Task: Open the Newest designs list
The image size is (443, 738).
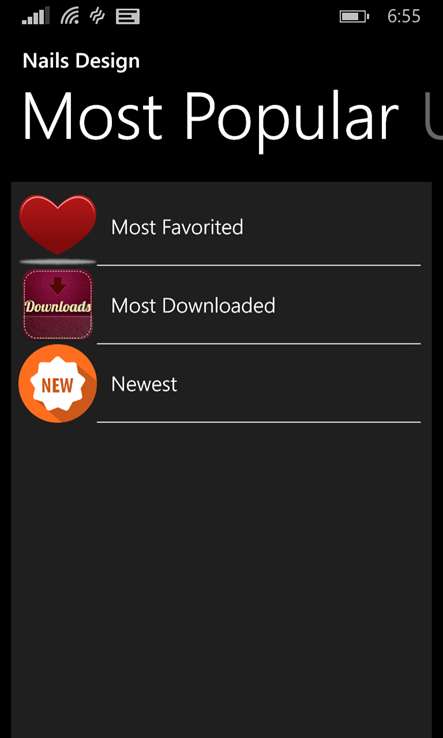Action: 220,384
